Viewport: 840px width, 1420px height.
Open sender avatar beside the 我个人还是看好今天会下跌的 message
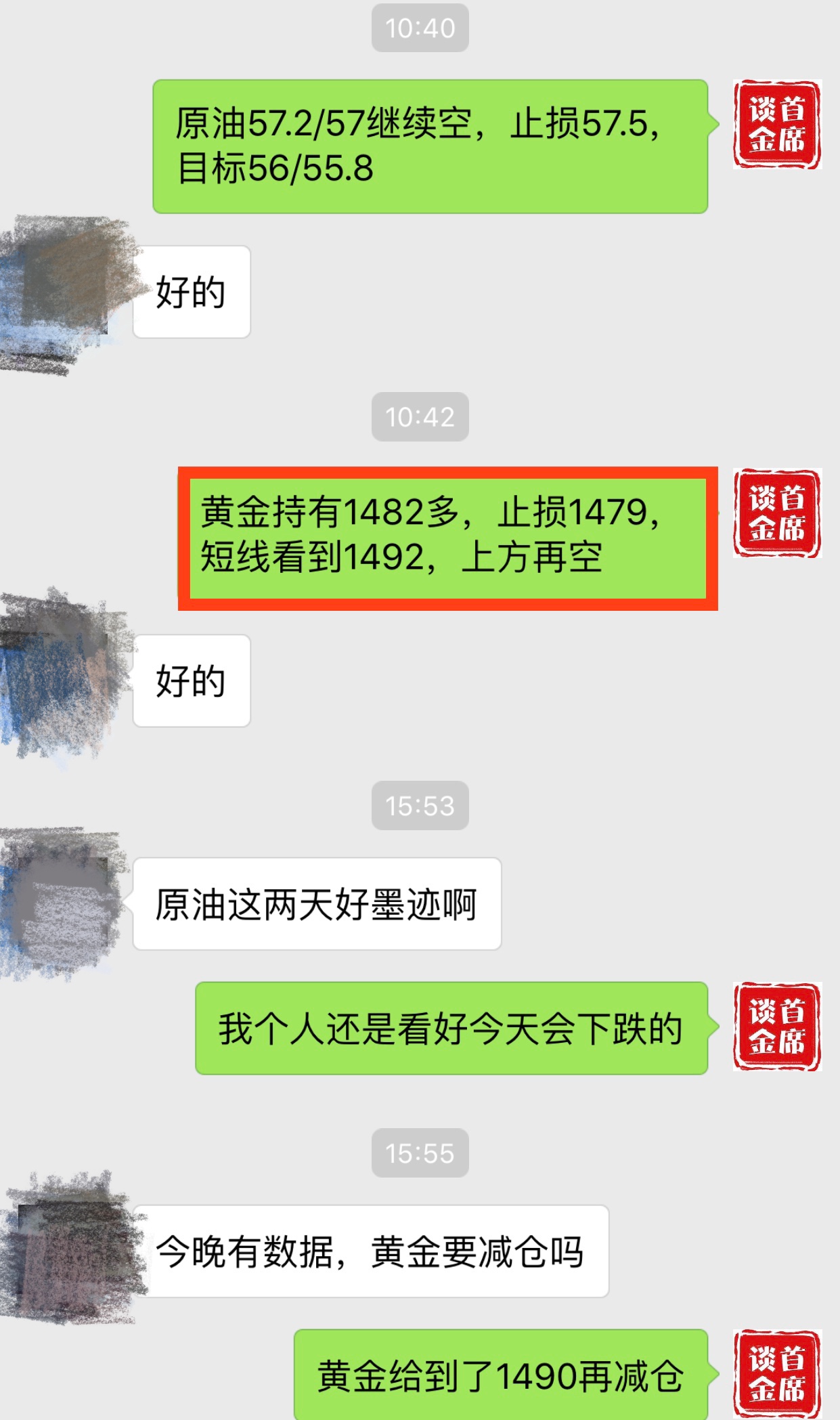776,1026
